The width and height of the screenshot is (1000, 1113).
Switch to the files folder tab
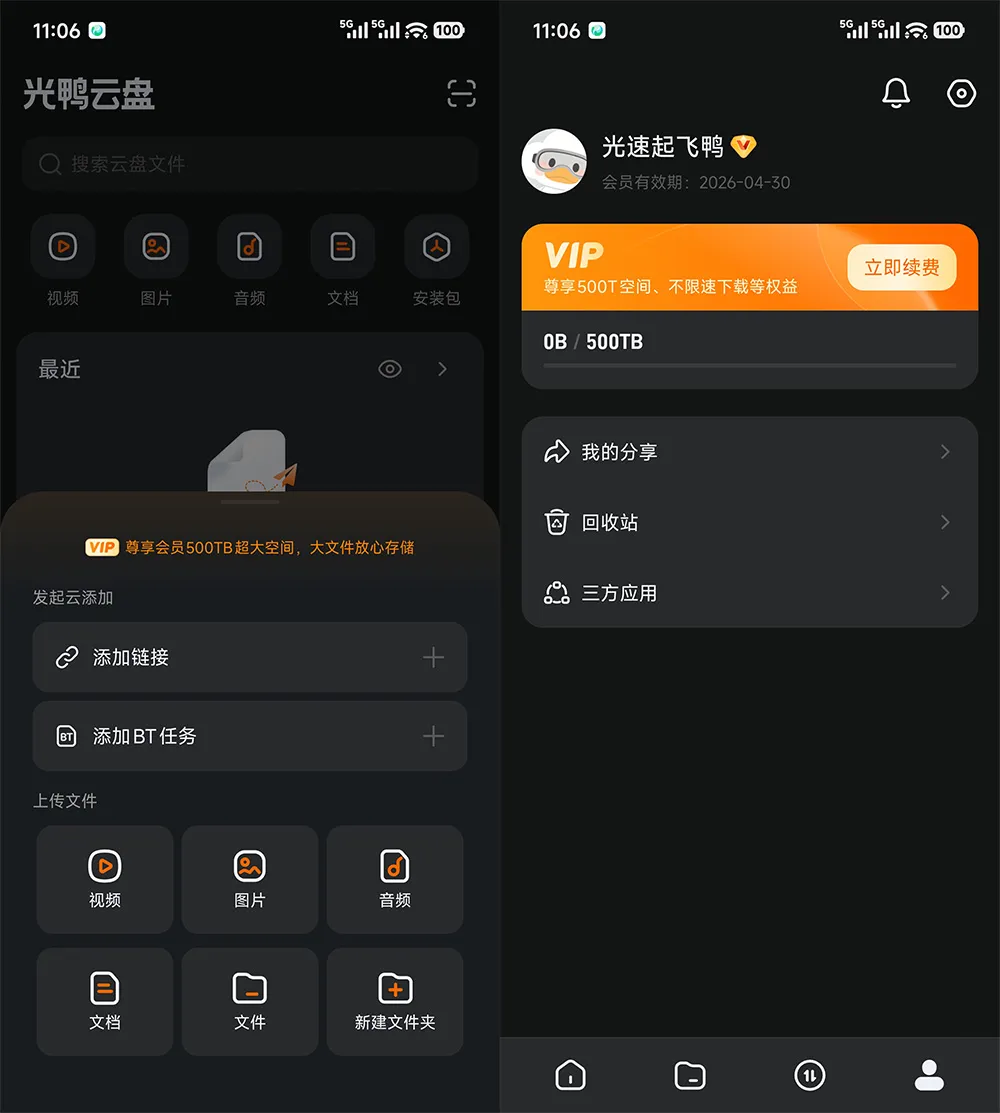pos(690,1075)
